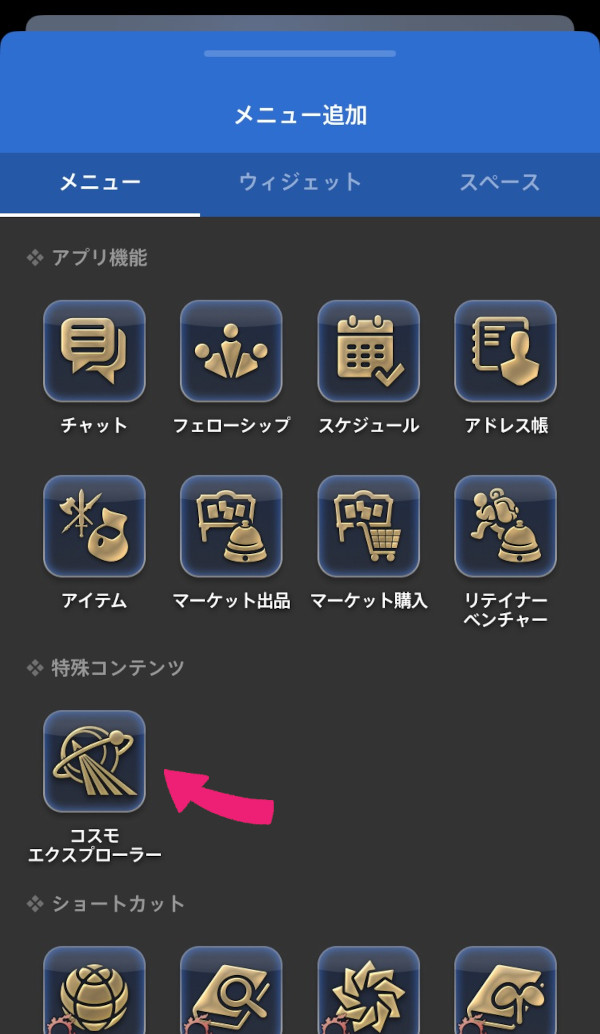Add the チャット menu icon
This screenshot has width=600, height=1034.
(94, 351)
